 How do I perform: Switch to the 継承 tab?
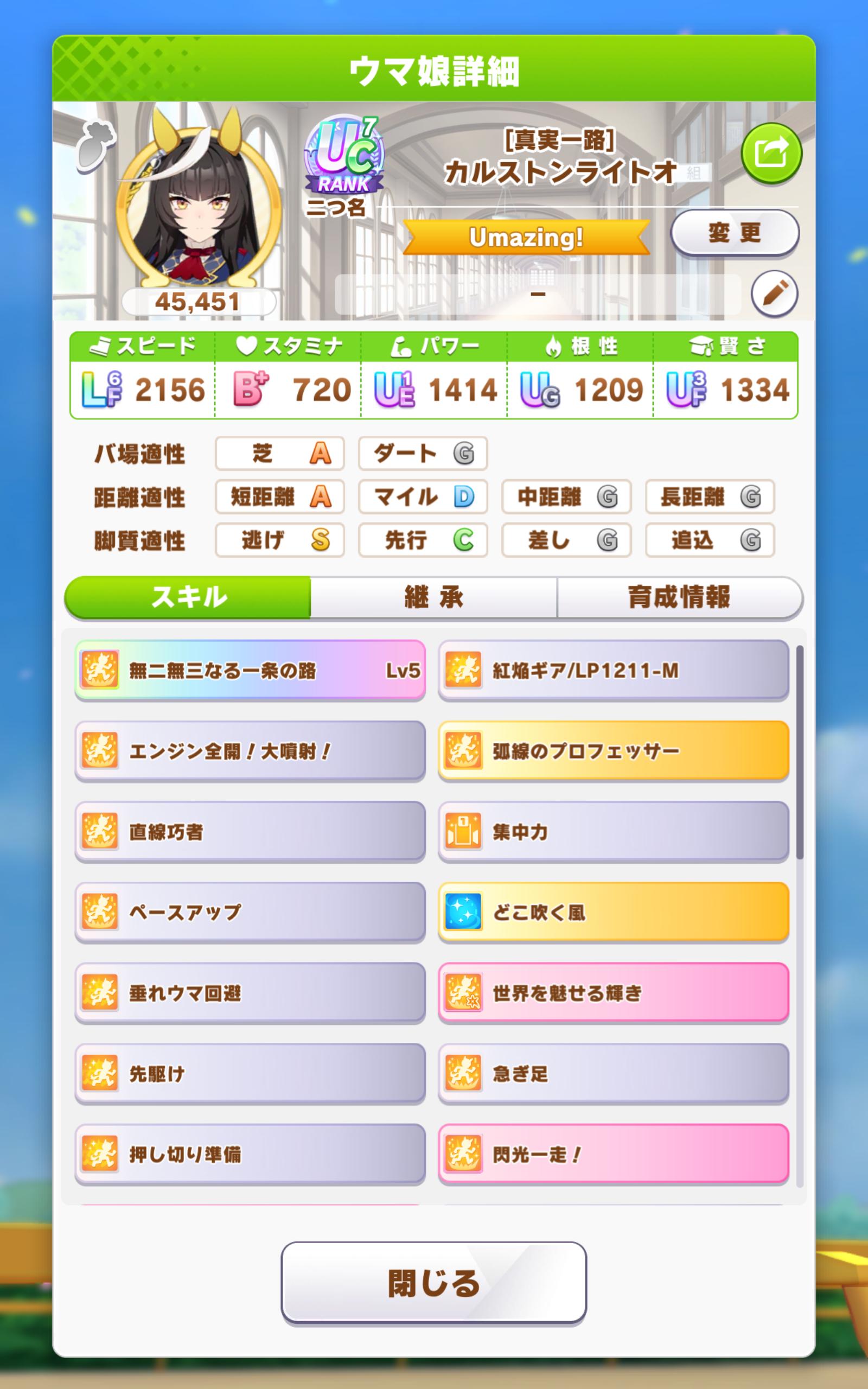(433, 597)
